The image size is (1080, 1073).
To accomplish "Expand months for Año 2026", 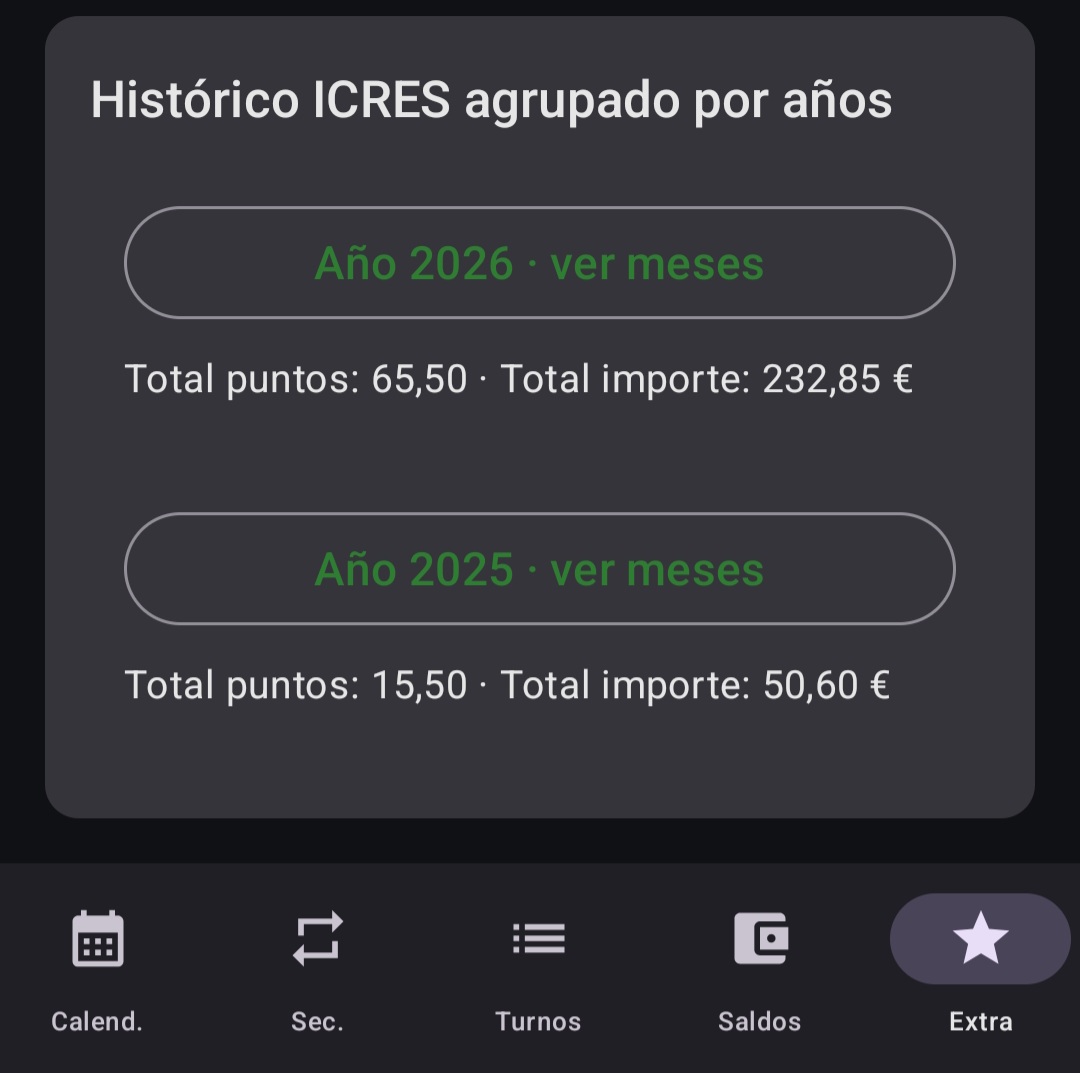I will pos(539,263).
